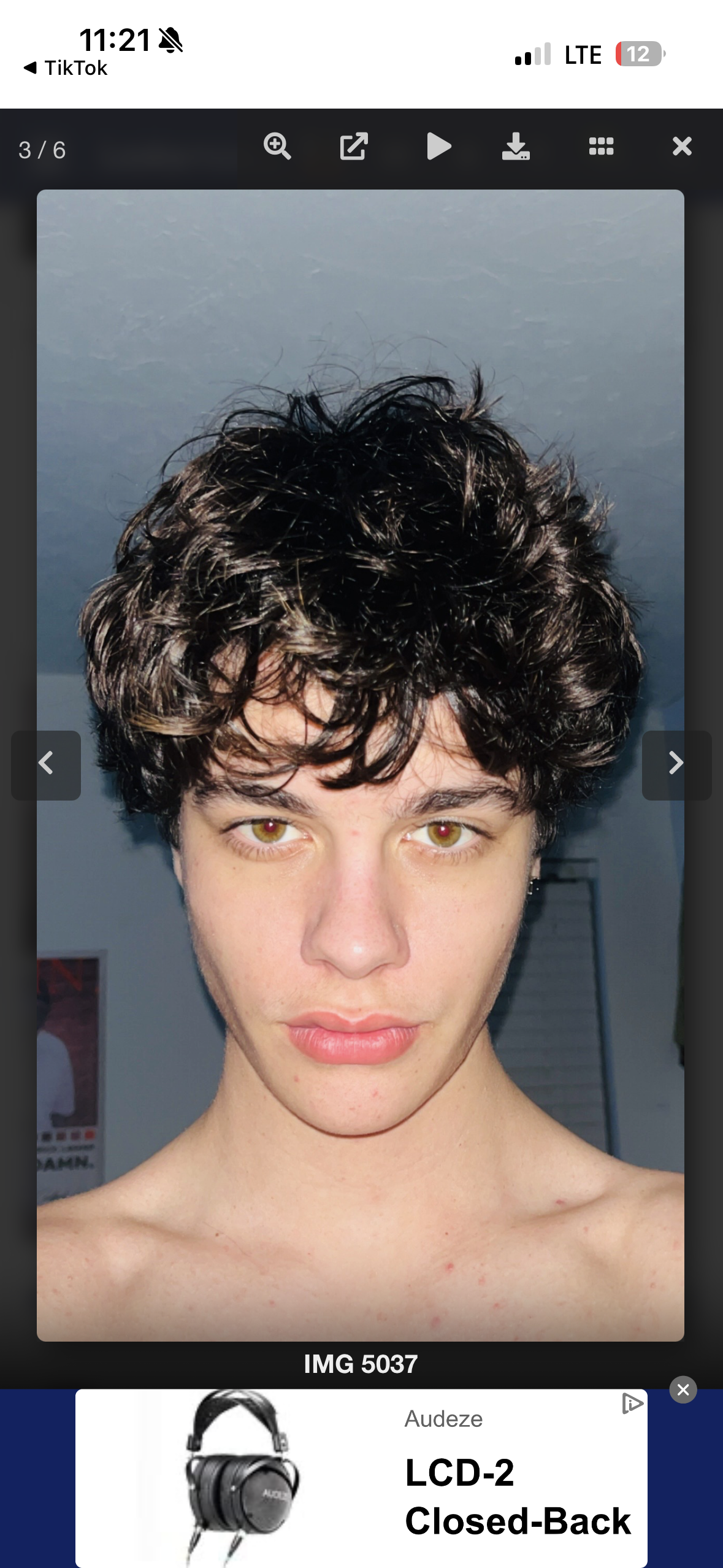Zoom in on the photo
This screenshot has width=723, height=1568.
coord(277,147)
